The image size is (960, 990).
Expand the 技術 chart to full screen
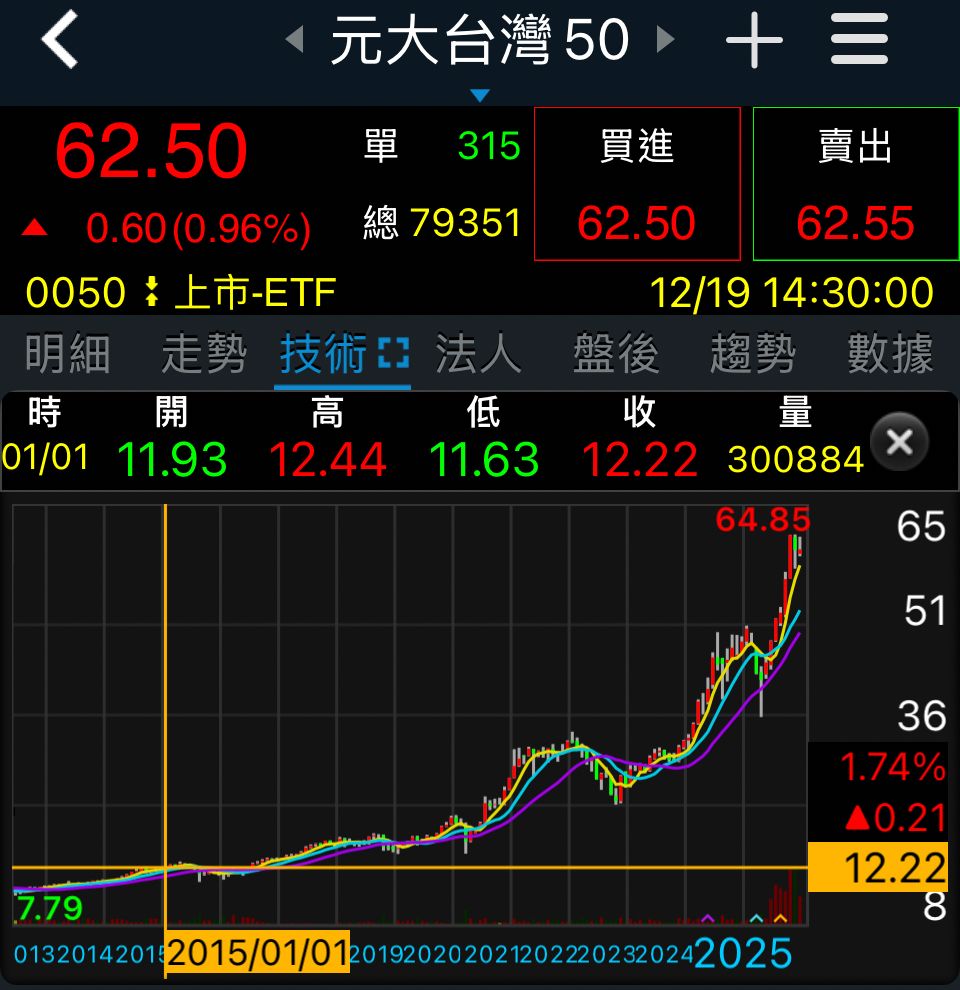[x=394, y=353]
